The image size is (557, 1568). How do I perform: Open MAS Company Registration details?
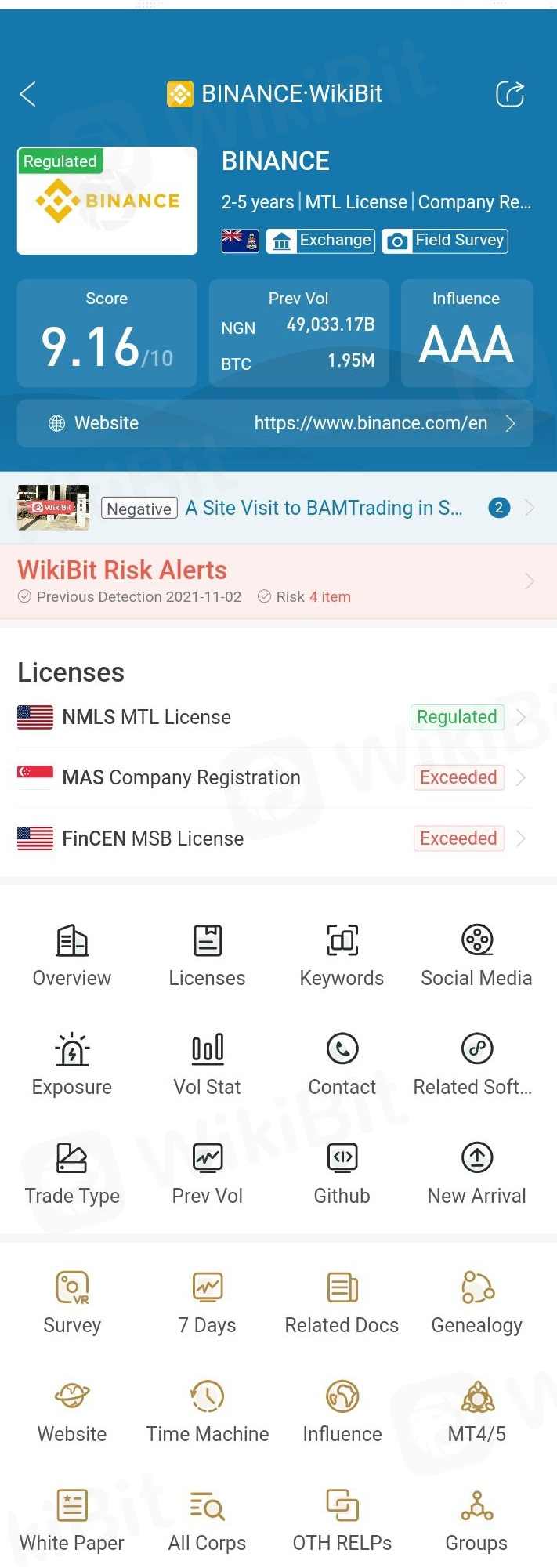coord(274,777)
